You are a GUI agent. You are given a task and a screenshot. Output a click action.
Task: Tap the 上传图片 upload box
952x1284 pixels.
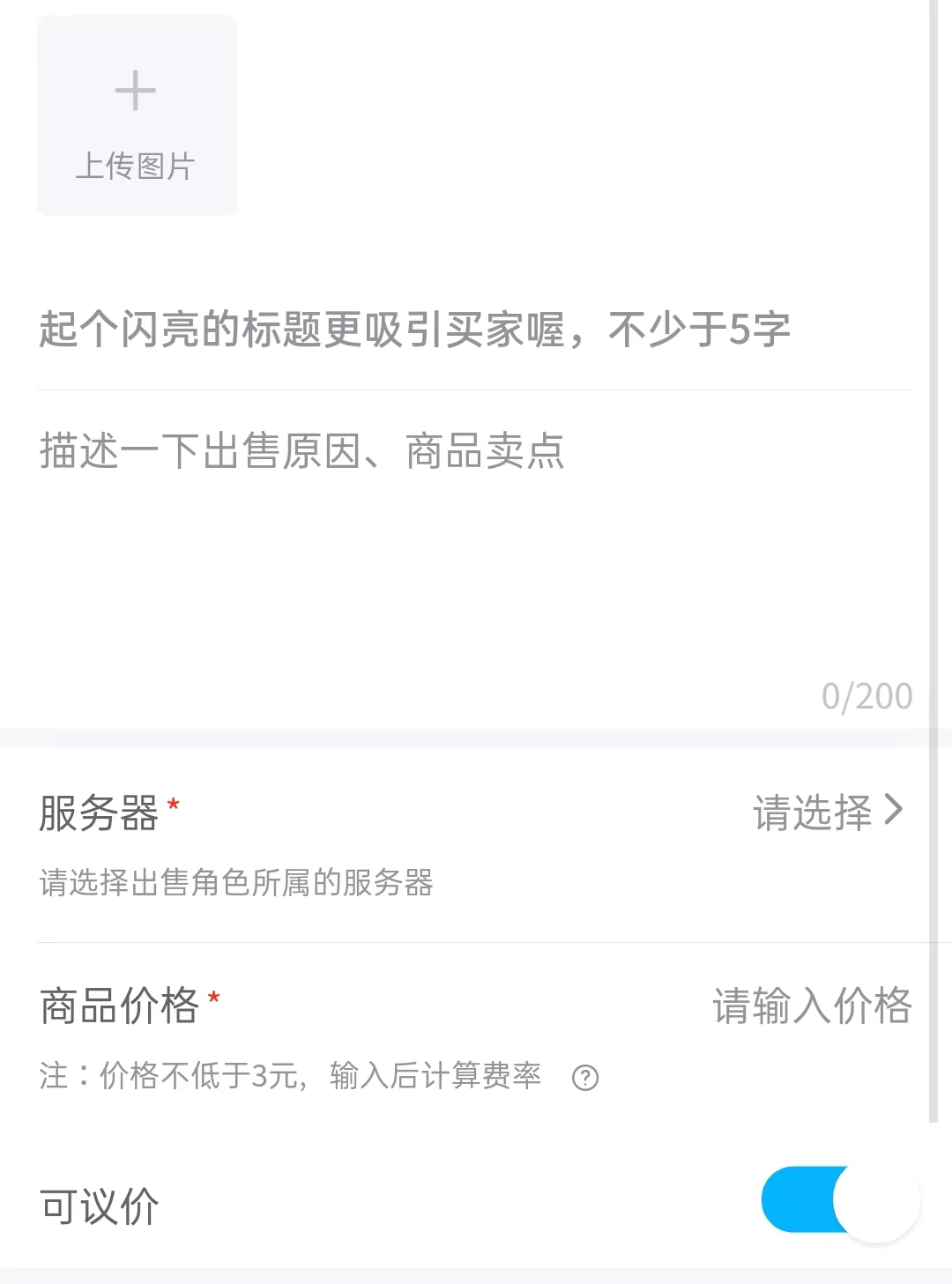tap(137, 115)
